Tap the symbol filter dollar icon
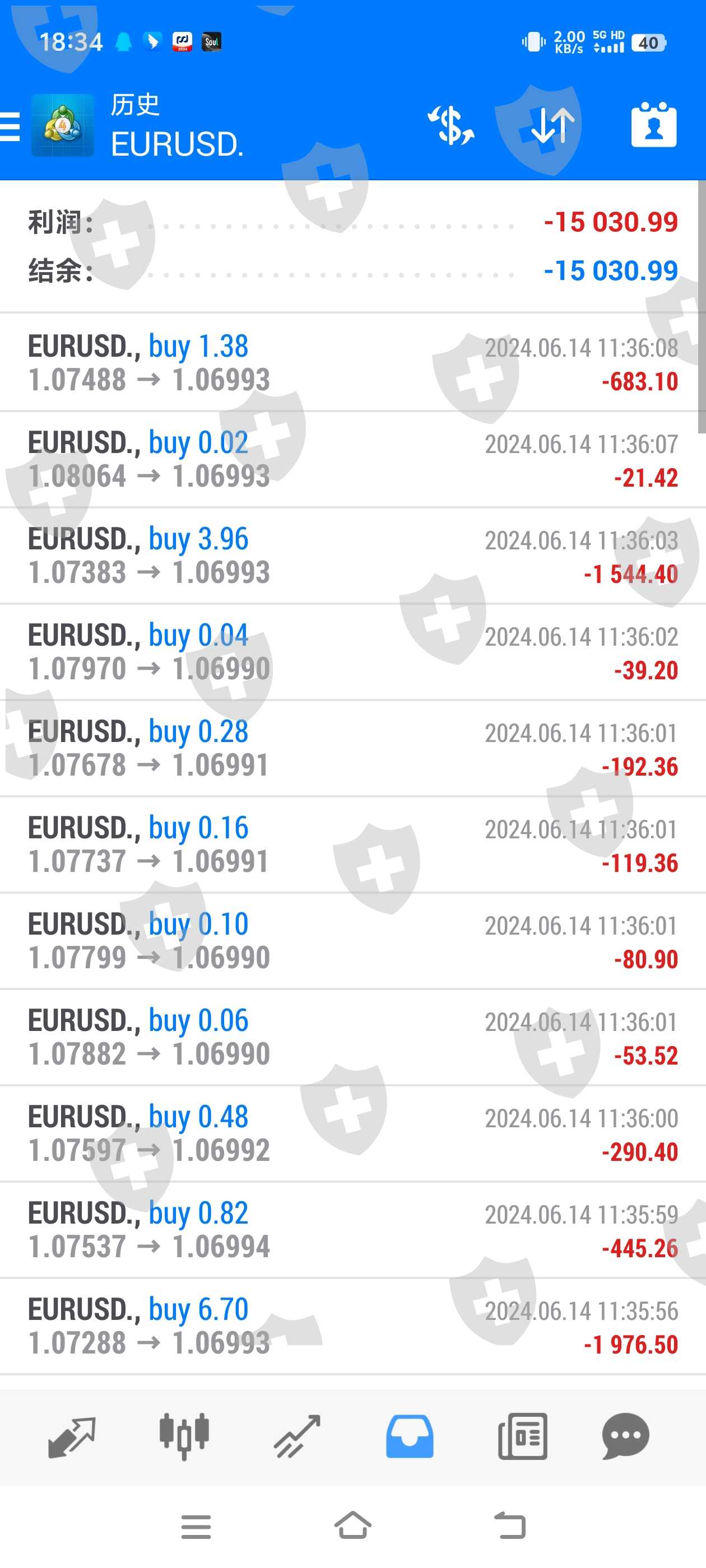The image size is (706, 1568). 450,125
